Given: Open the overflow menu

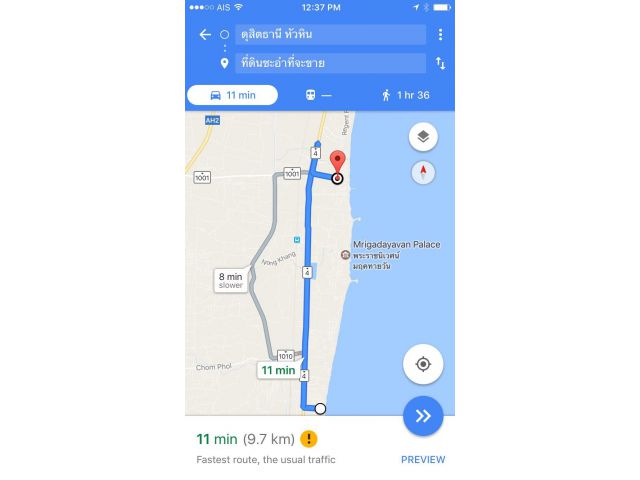Looking at the screenshot, I should point(440,34).
